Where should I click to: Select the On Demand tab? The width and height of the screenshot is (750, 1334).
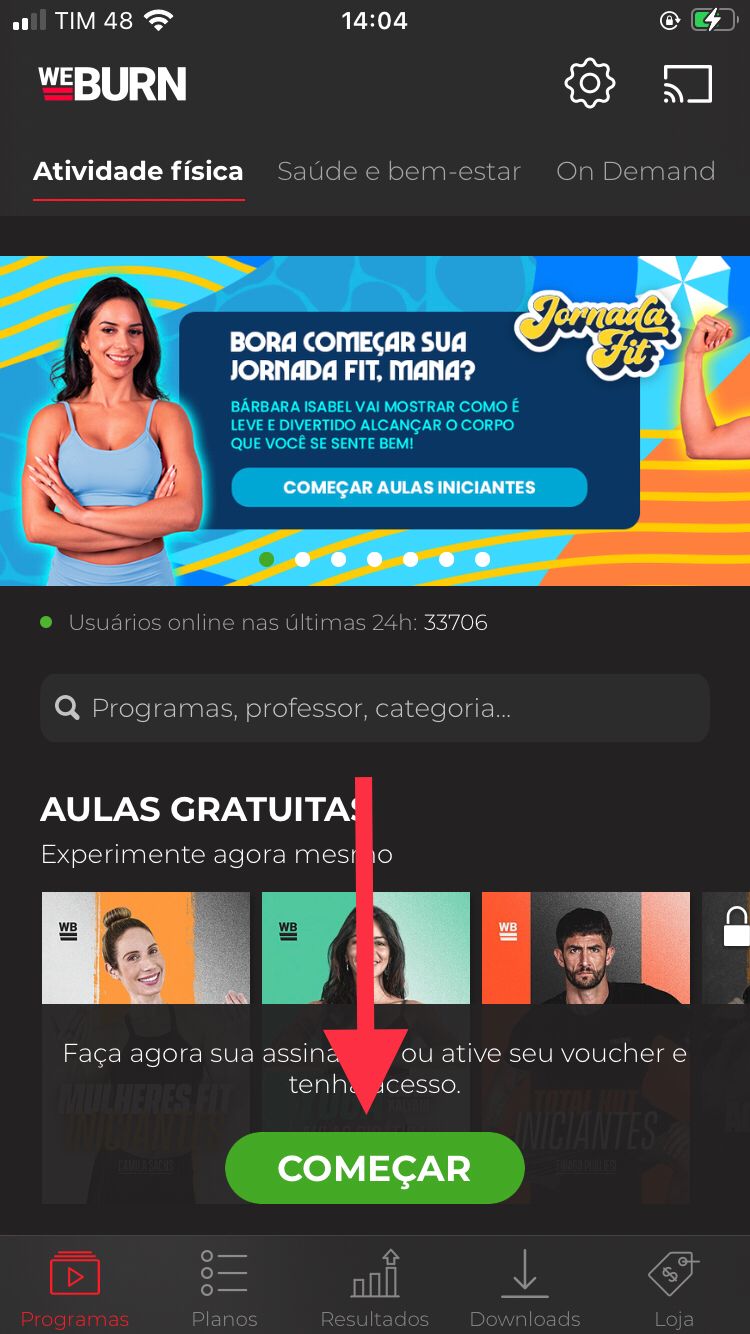[636, 171]
